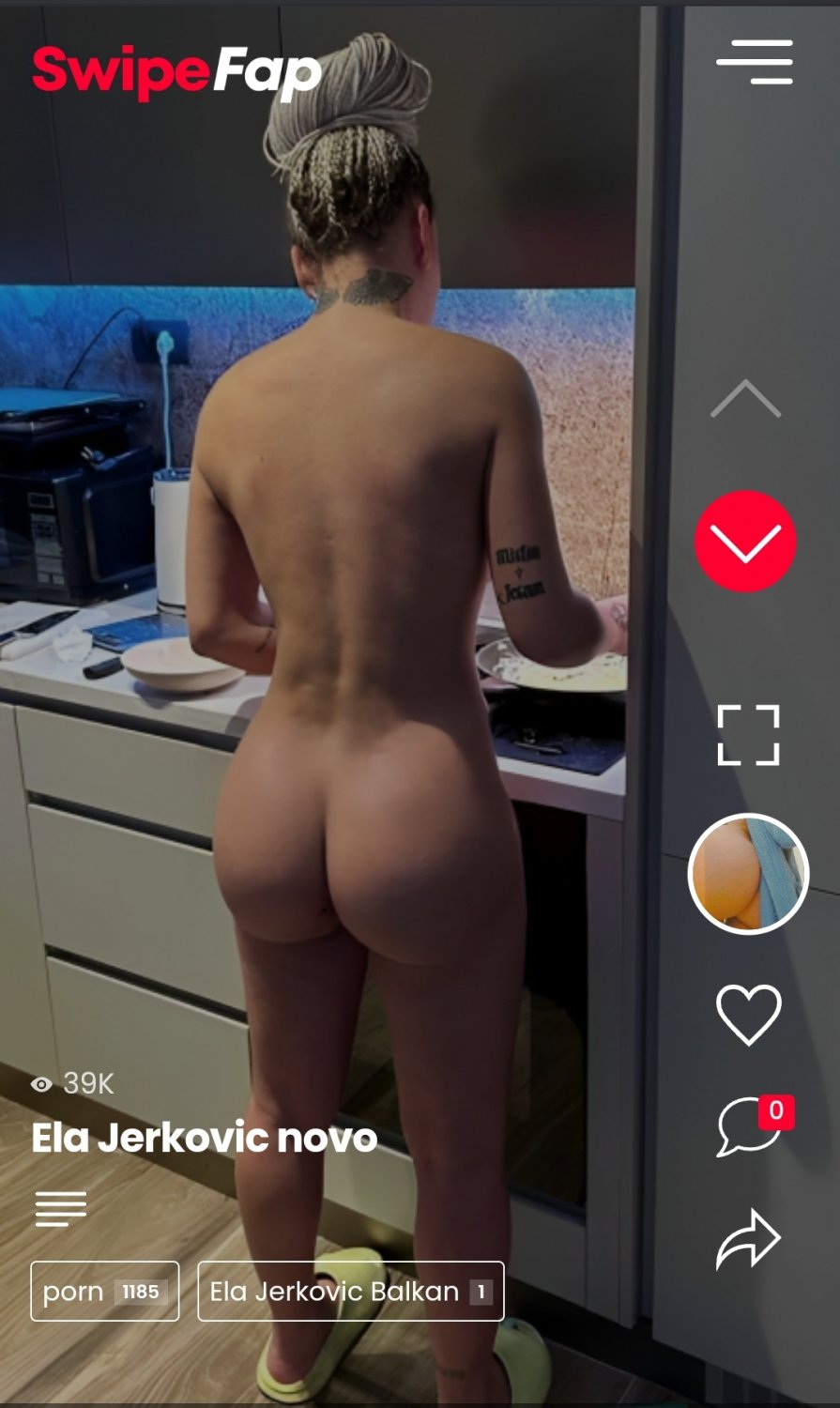
Task: Share this video with the arrow icon
Action: point(748,1239)
